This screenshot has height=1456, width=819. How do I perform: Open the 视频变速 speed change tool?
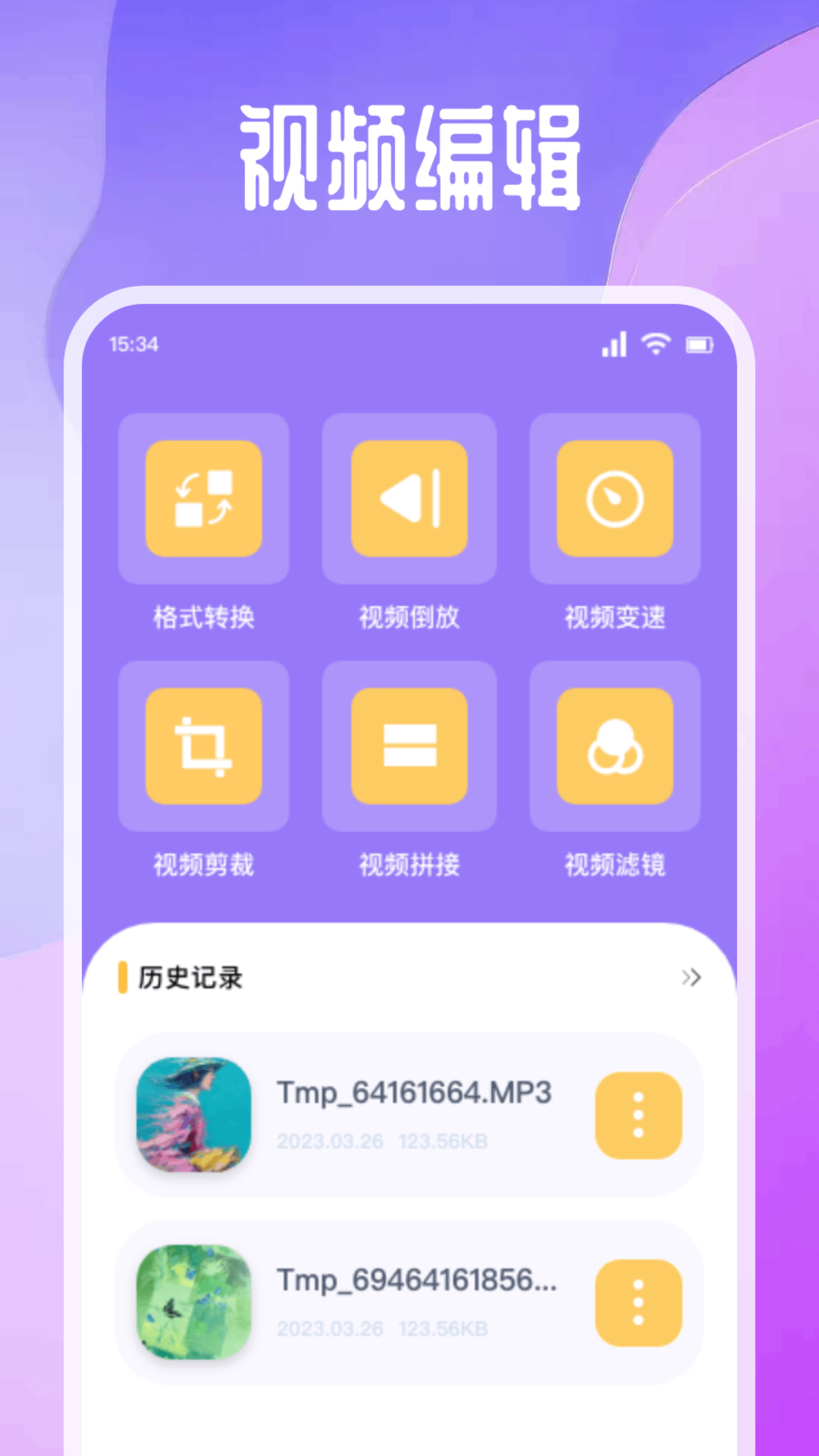tap(614, 500)
